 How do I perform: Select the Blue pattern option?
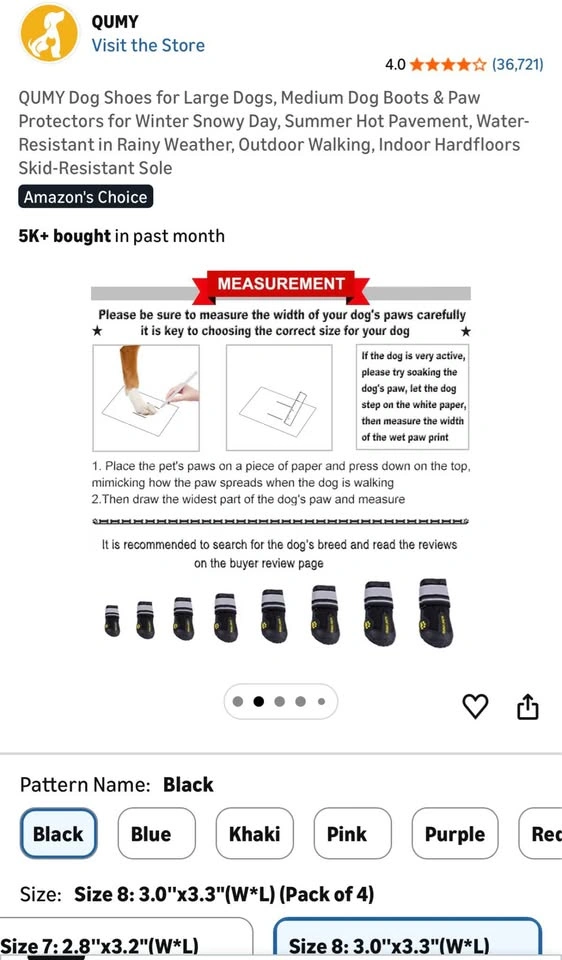click(x=157, y=833)
